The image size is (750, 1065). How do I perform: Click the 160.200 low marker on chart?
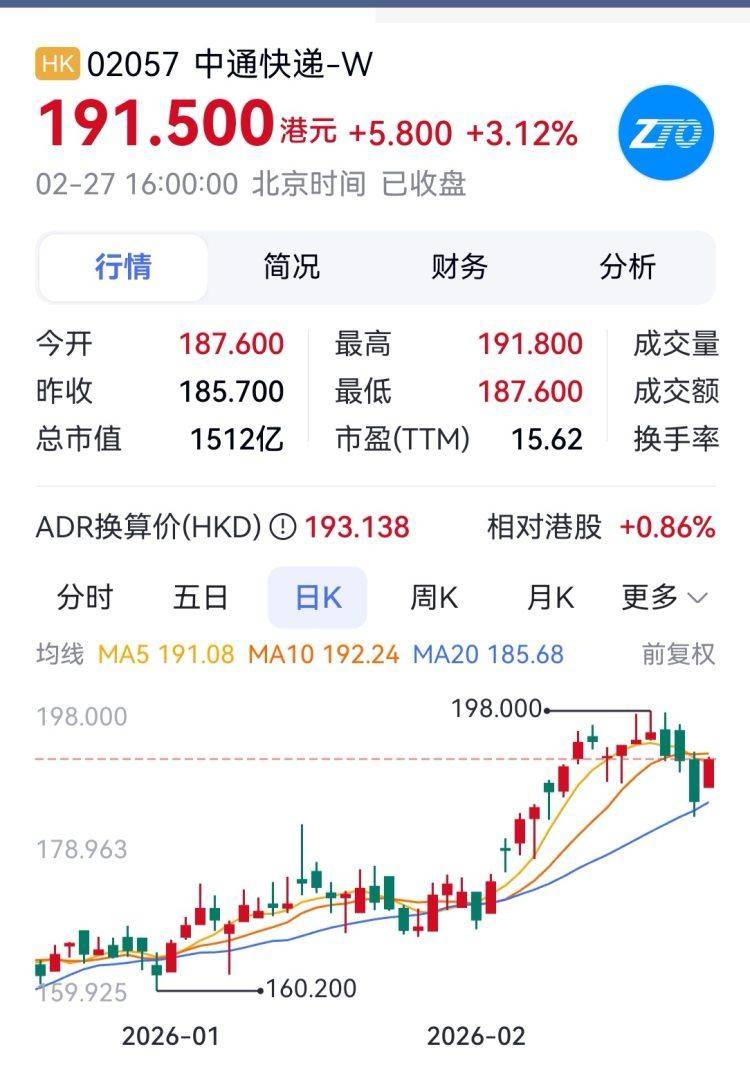[x=313, y=990]
